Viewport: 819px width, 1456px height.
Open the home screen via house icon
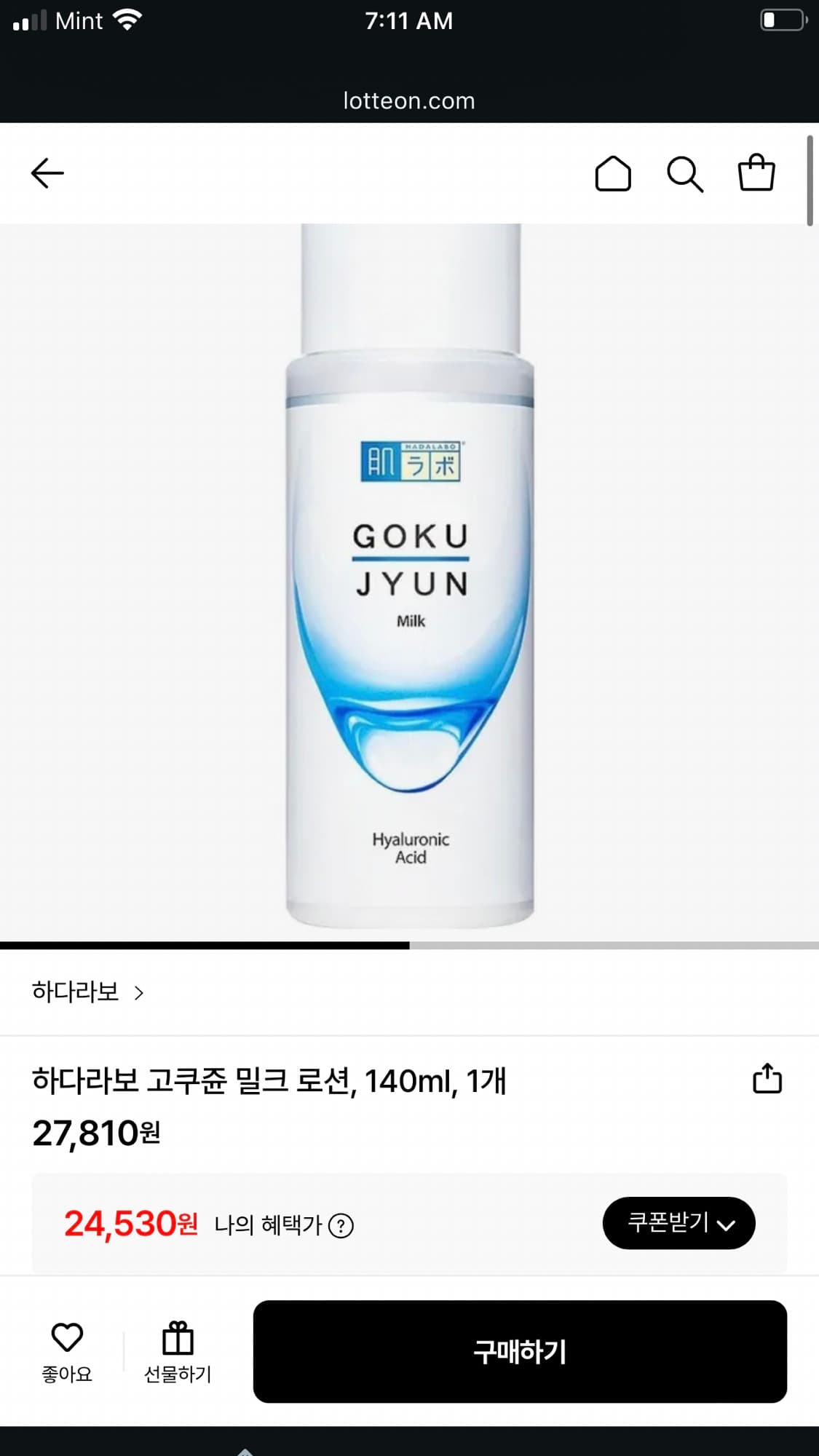pos(613,173)
